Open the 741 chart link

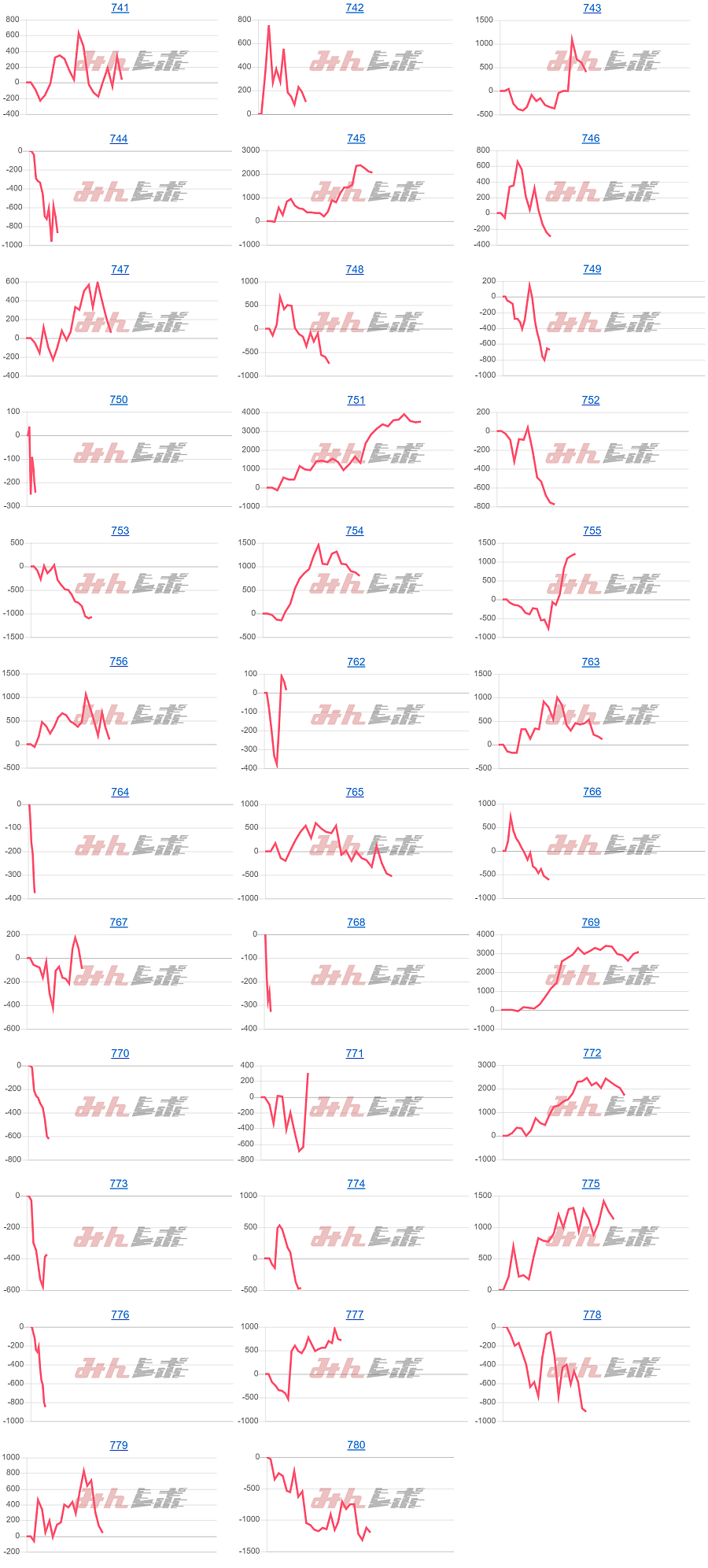[x=120, y=8]
